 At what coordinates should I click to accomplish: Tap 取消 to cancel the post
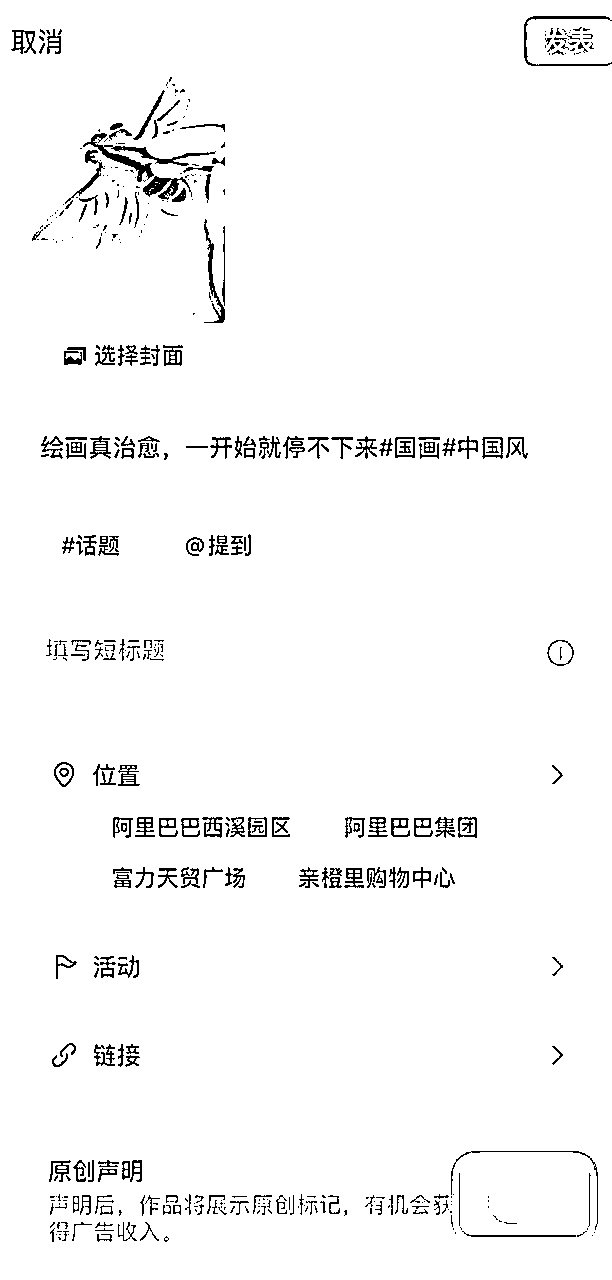pyautogui.click(x=37, y=42)
